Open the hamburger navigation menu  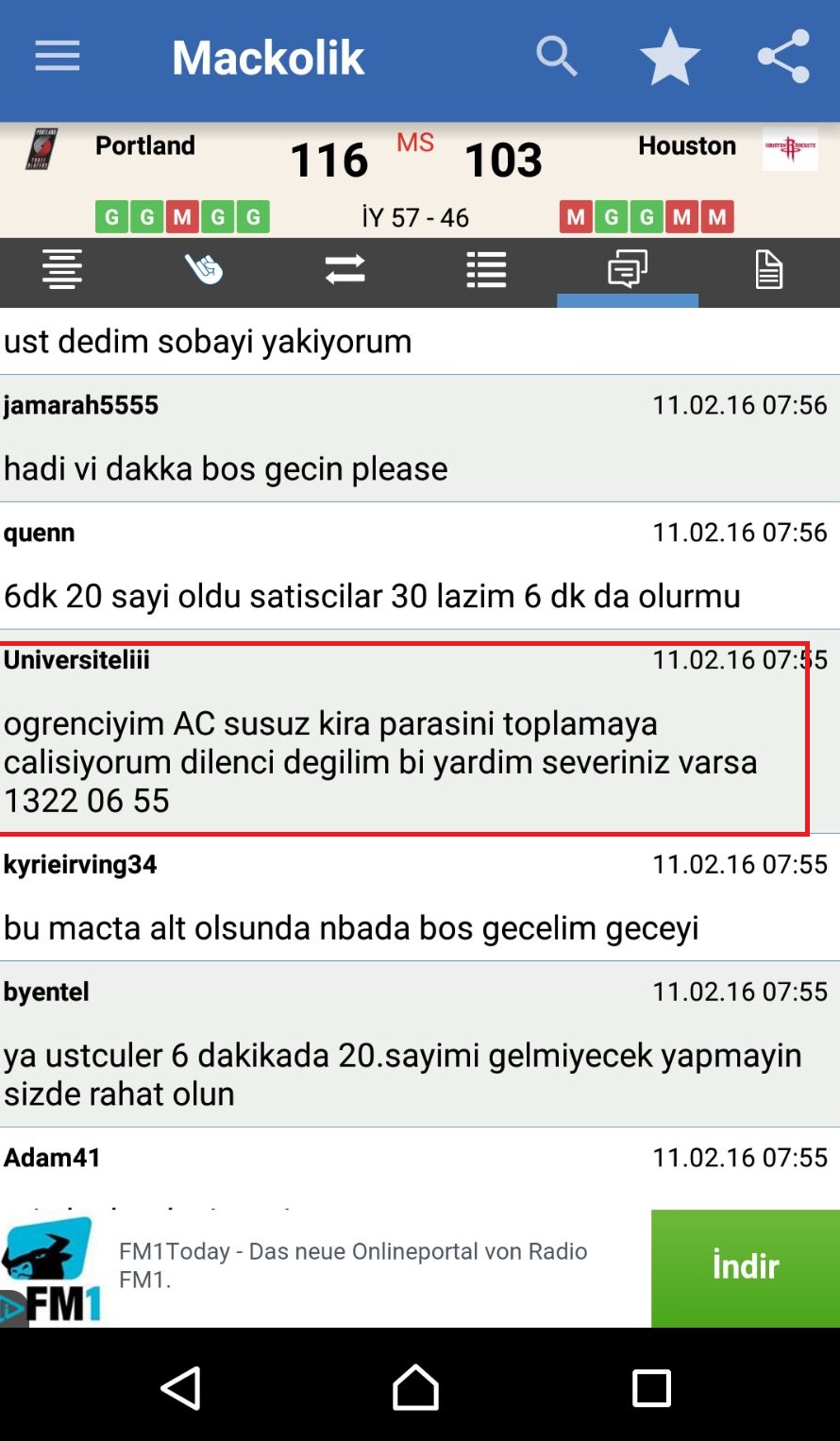click(x=58, y=57)
